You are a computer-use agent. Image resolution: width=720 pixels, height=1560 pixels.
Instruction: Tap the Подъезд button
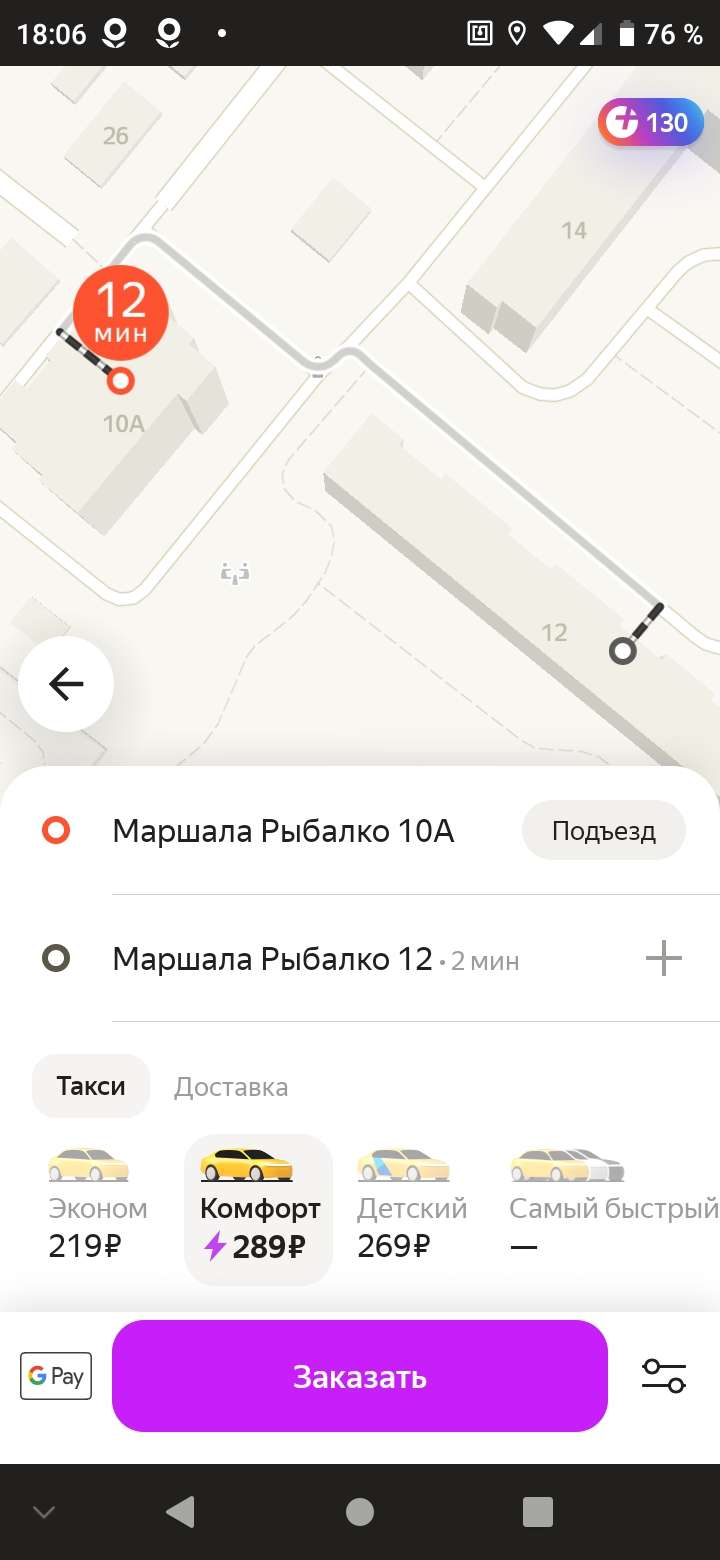603,830
